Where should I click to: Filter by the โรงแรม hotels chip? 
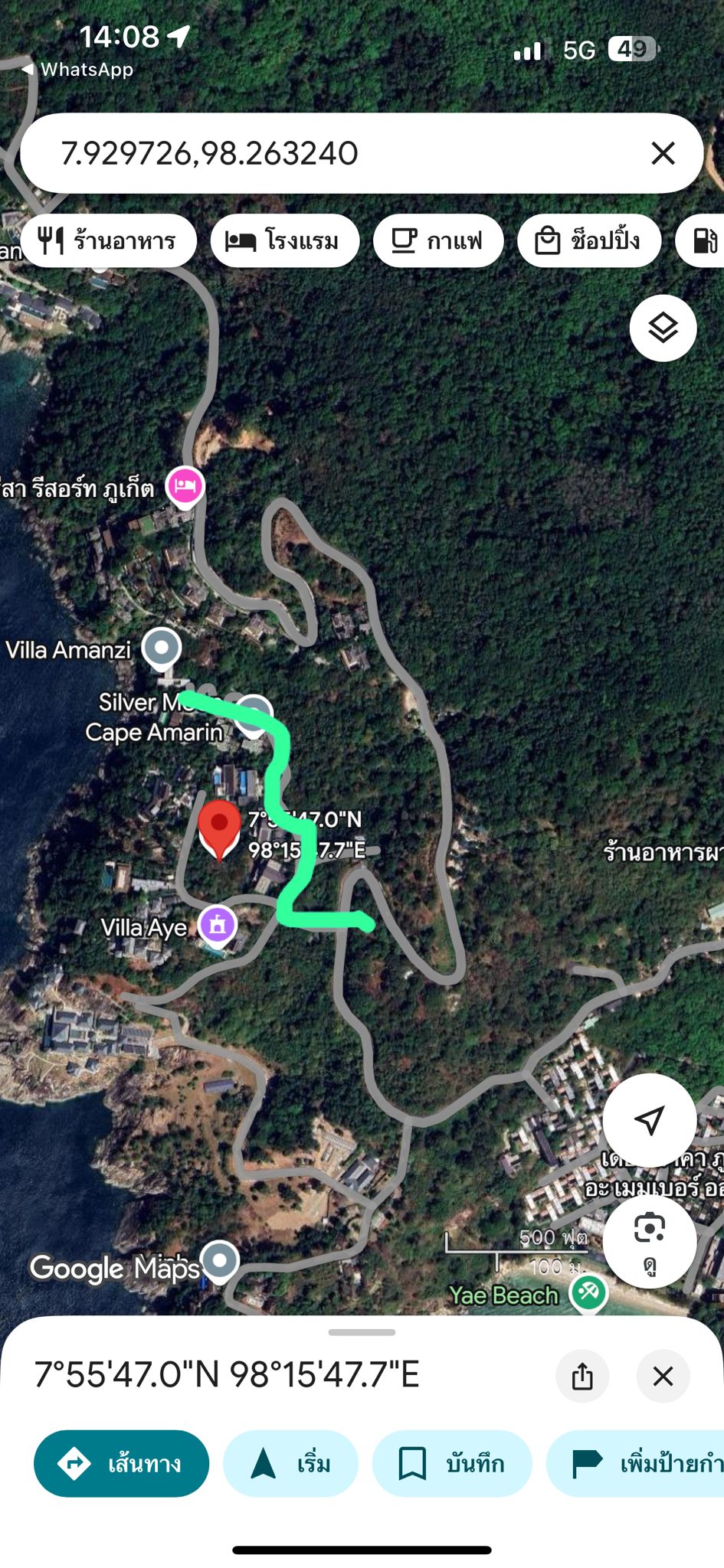284,240
